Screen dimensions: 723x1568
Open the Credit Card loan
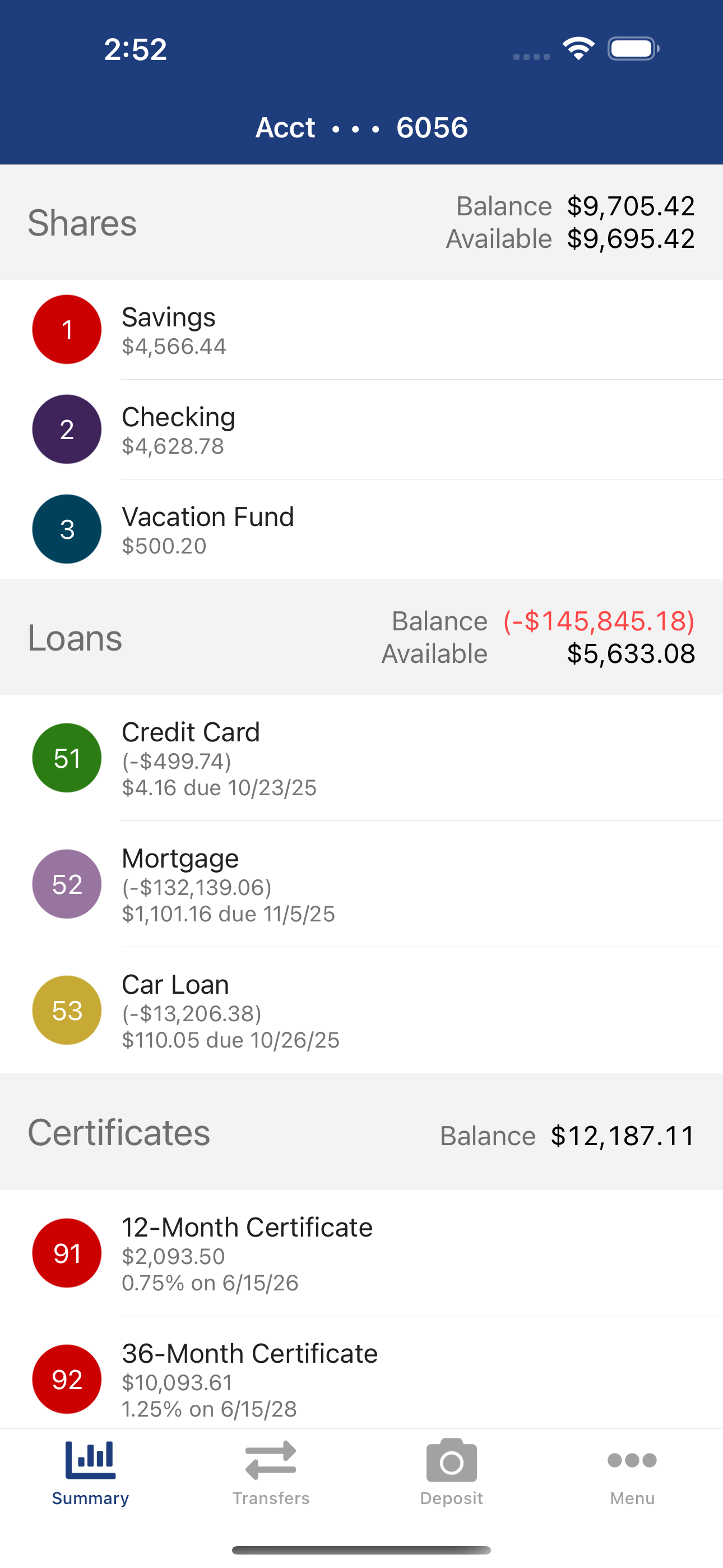(x=361, y=758)
